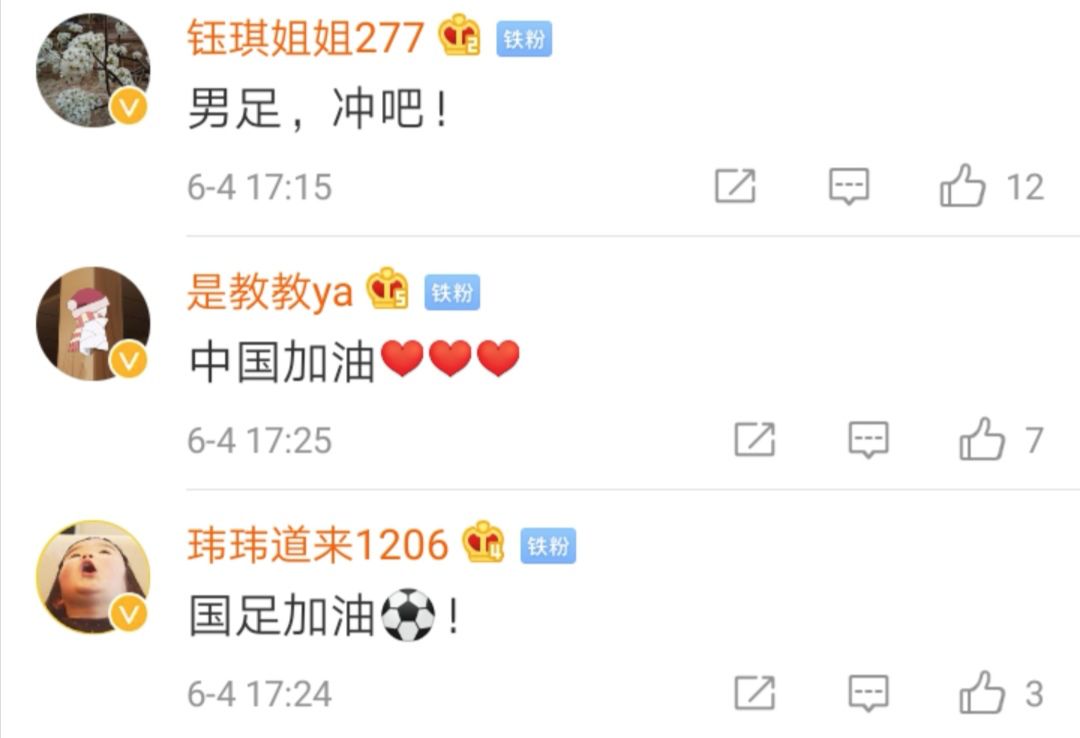Like the 国足加油 comment by 玮玮道来1206

pos(982,693)
